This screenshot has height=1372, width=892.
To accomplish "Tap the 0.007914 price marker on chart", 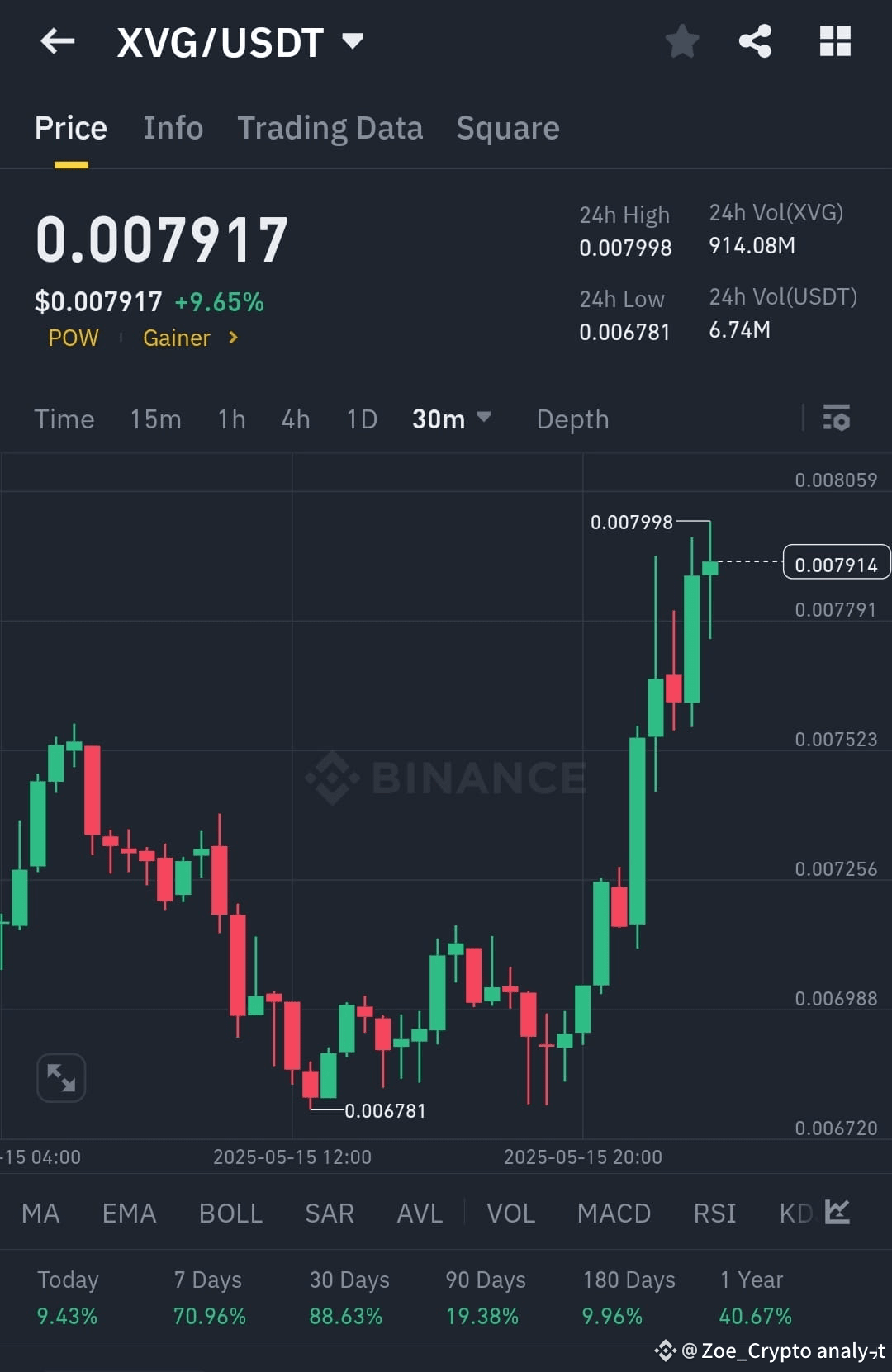I will [x=836, y=562].
